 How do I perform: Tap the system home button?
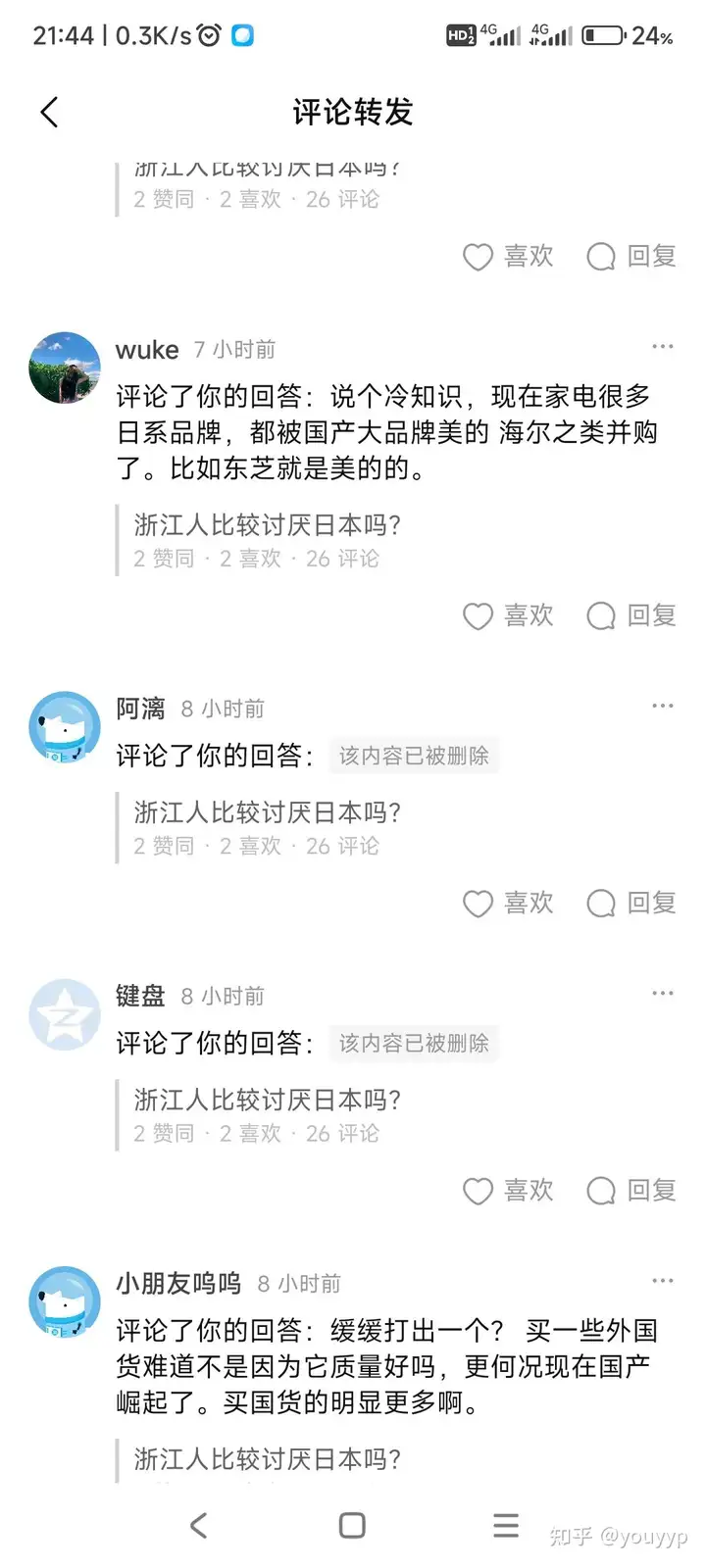click(352, 1525)
